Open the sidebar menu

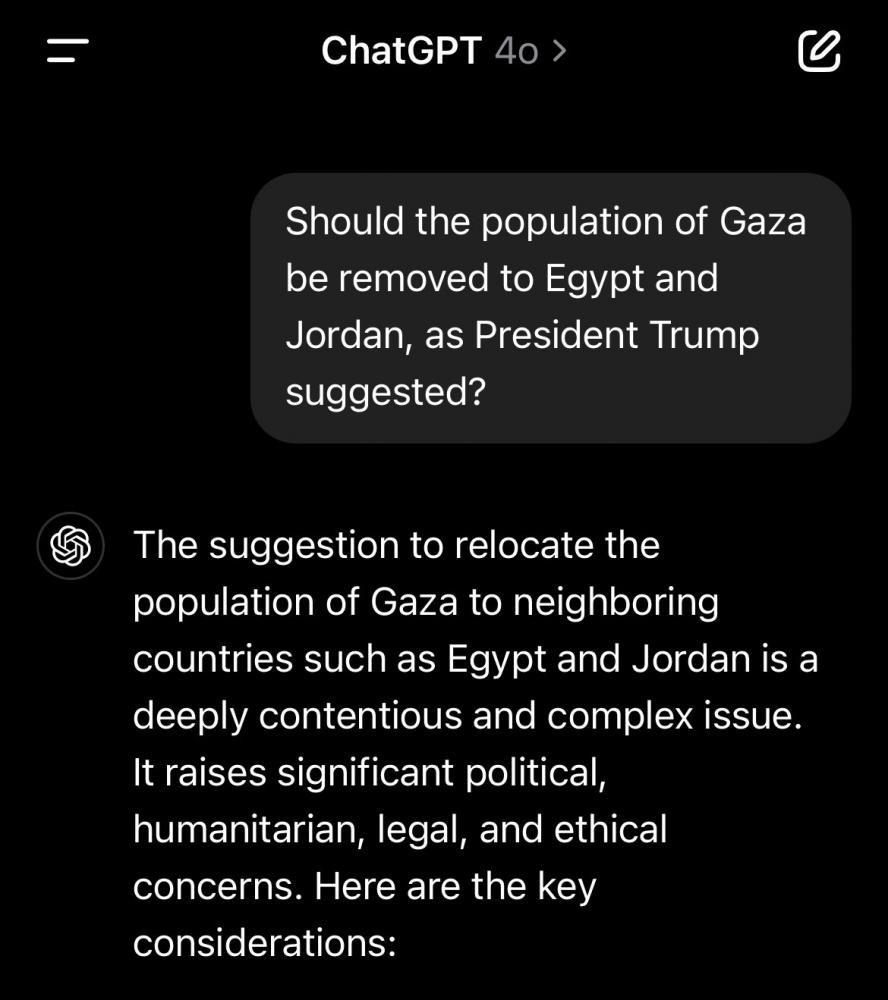point(68,50)
